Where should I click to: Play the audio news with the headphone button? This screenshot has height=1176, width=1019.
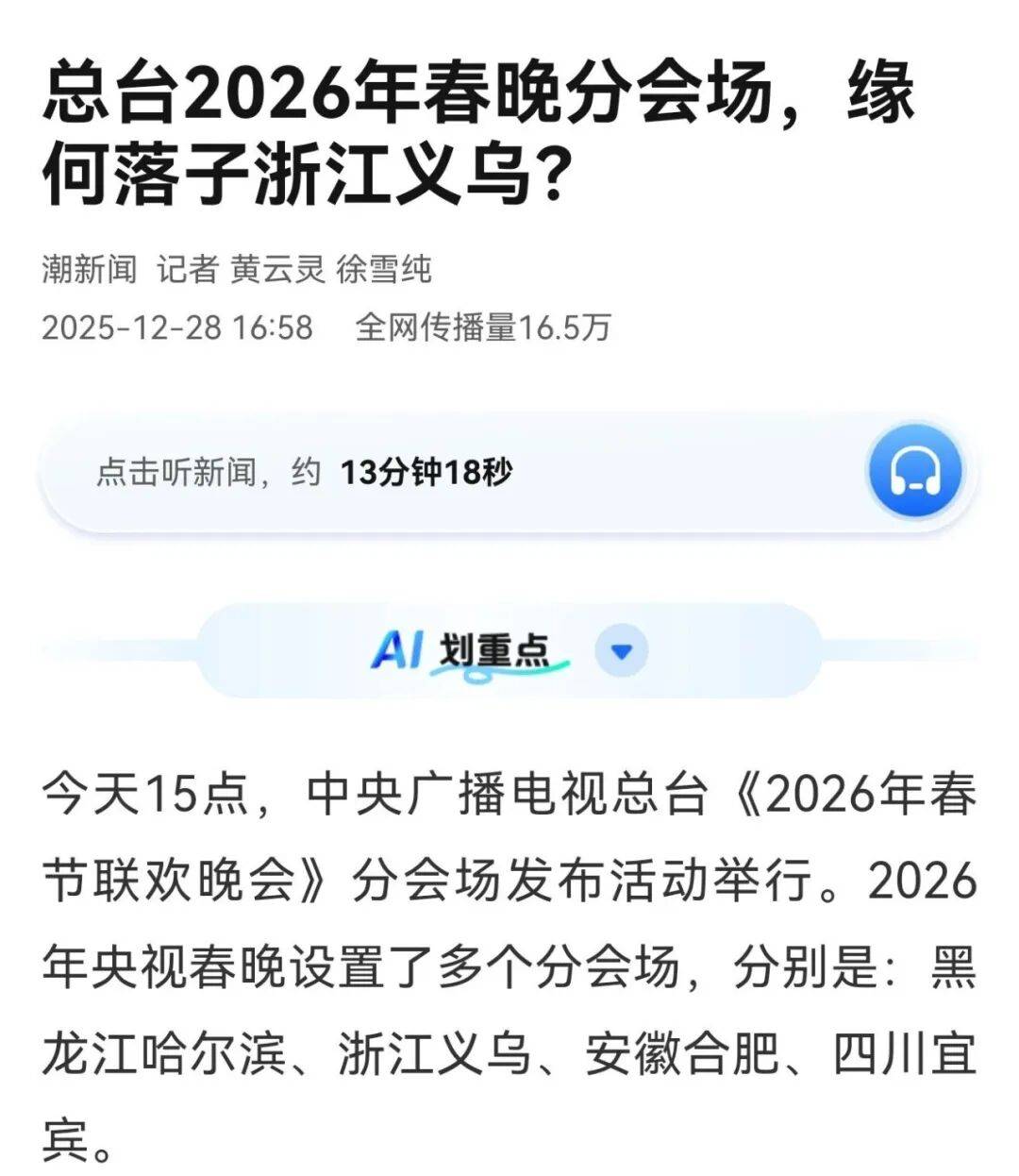click(x=913, y=472)
